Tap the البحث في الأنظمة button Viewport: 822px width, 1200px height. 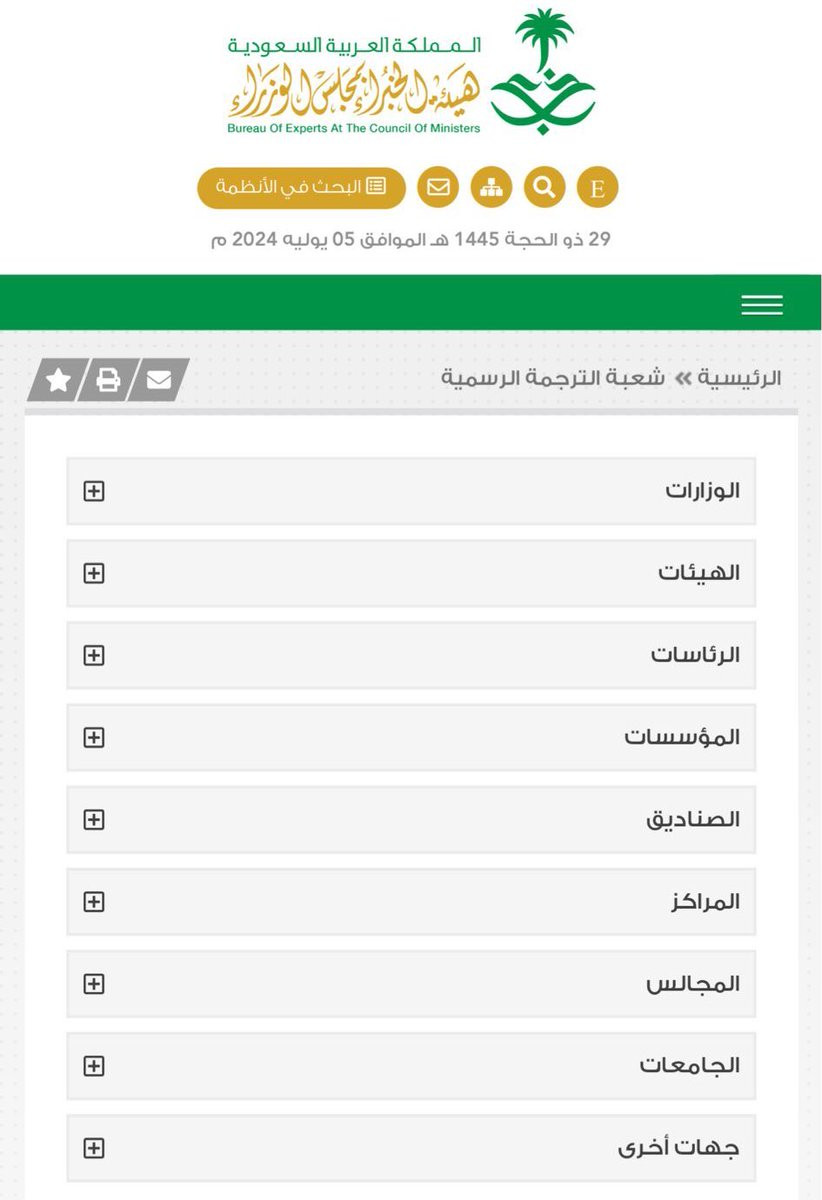301,188
